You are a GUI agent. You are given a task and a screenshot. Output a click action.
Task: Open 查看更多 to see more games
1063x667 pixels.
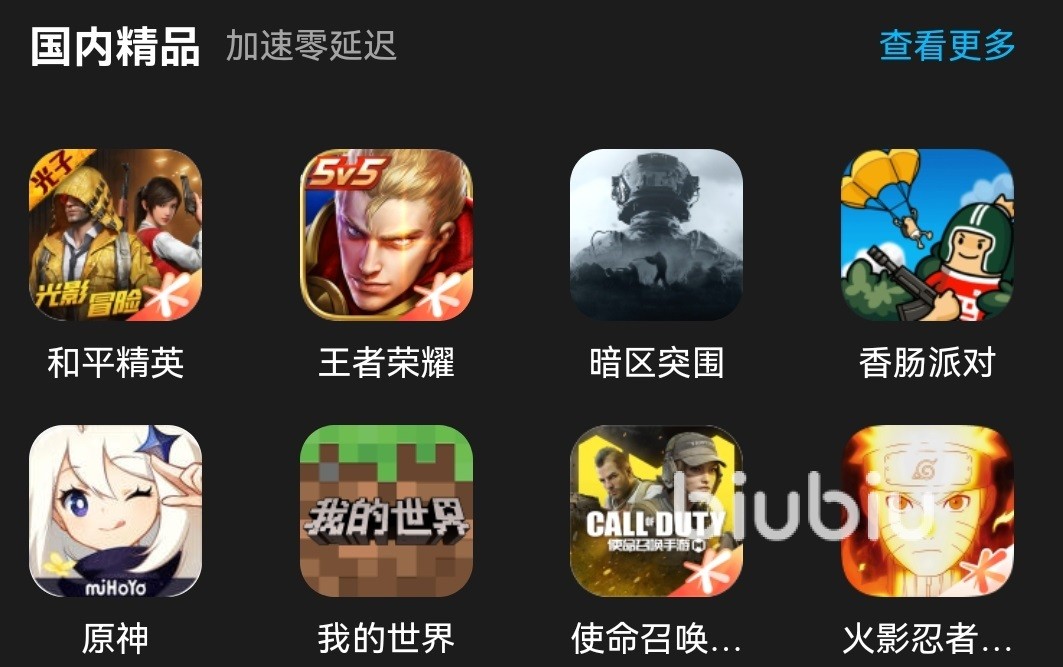point(947,45)
